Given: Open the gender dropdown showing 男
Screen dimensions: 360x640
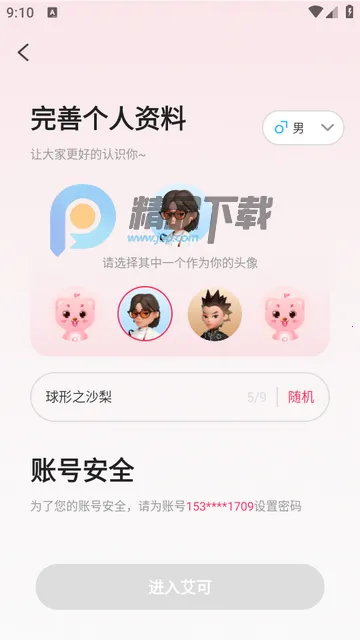Looking at the screenshot, I should [x=303, y=128].
